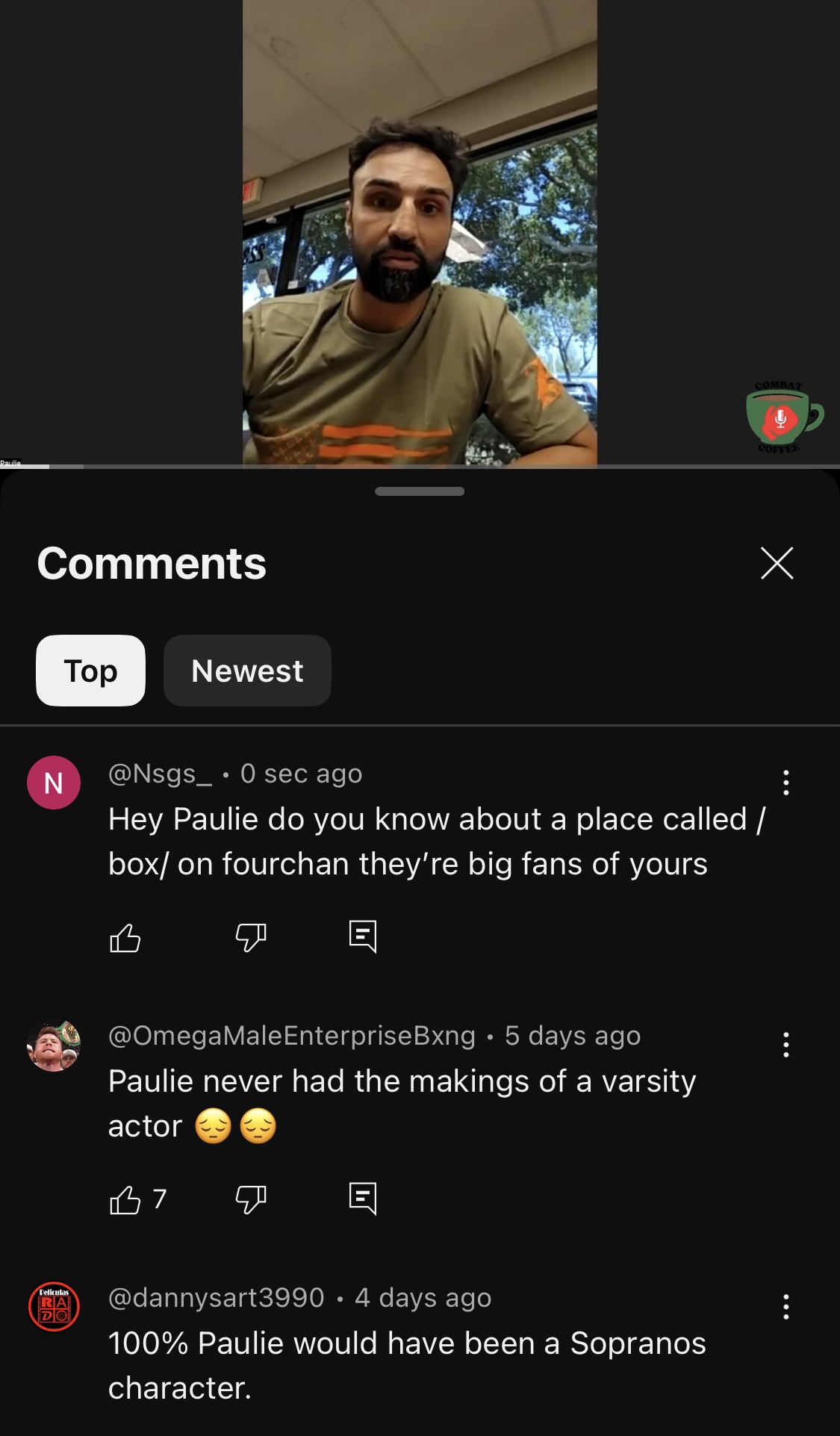Like the comment by @Nsgs_
Screen dimensions: 840x1436
125,938
